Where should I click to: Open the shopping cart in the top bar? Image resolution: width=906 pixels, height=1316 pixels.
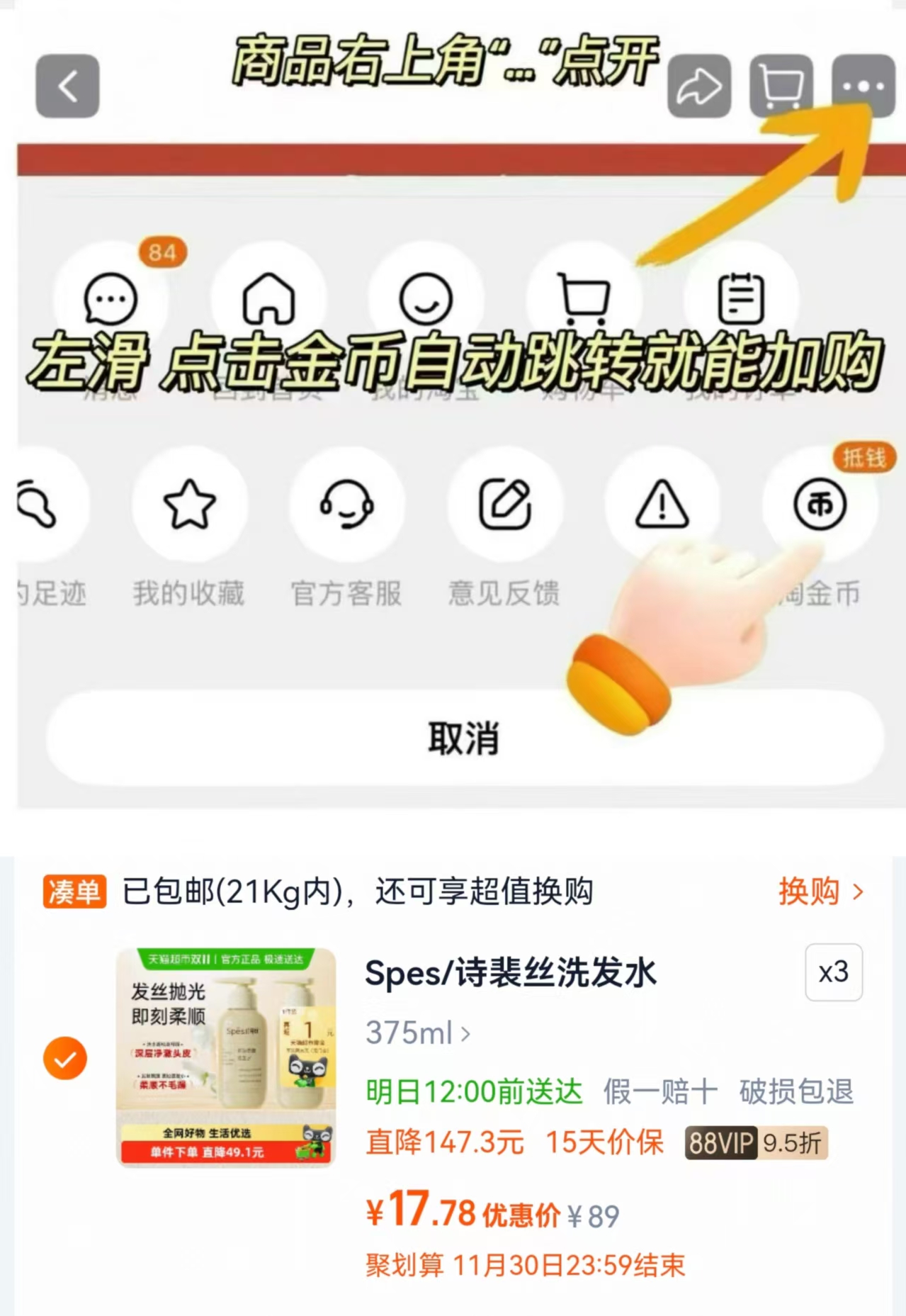[779, 86]
